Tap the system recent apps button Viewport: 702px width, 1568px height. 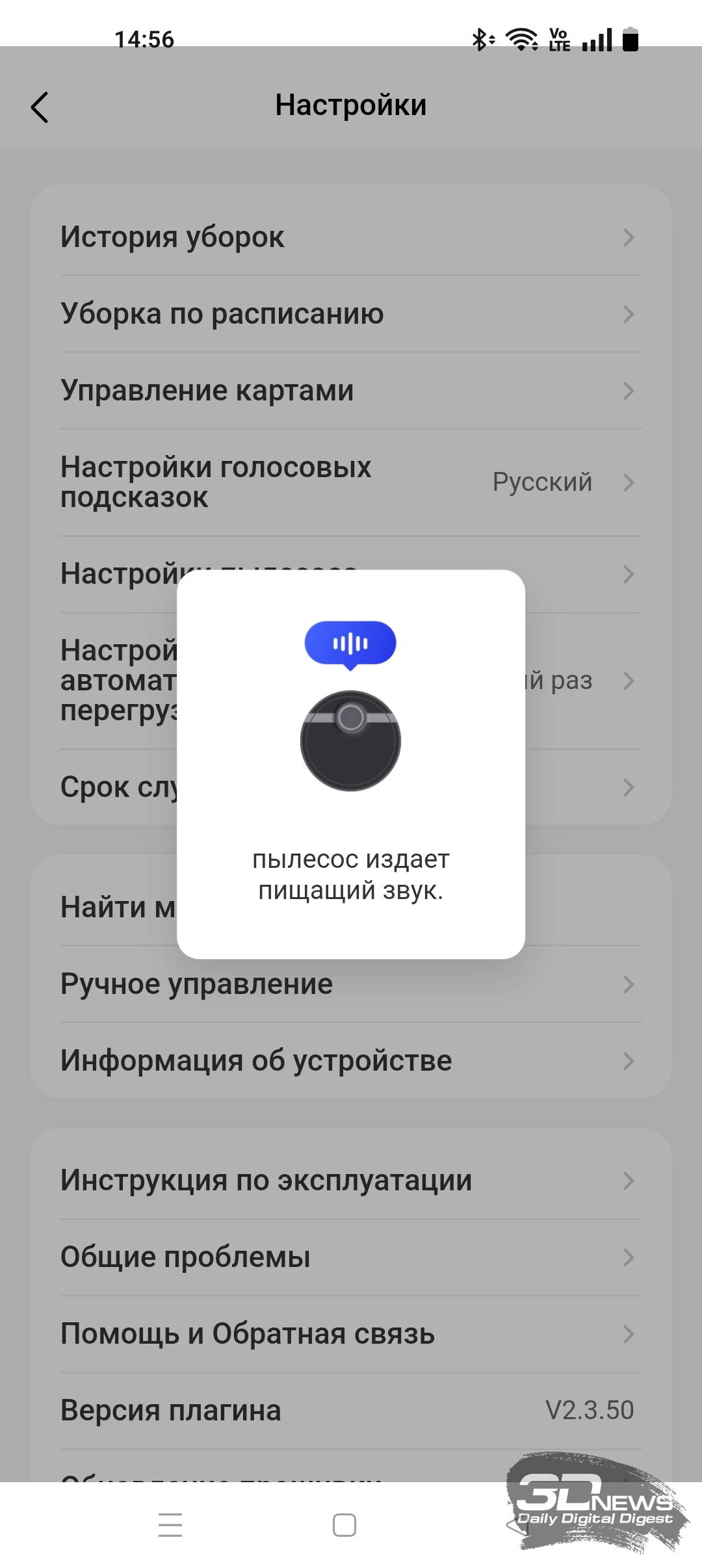[x=170, y=1525]
